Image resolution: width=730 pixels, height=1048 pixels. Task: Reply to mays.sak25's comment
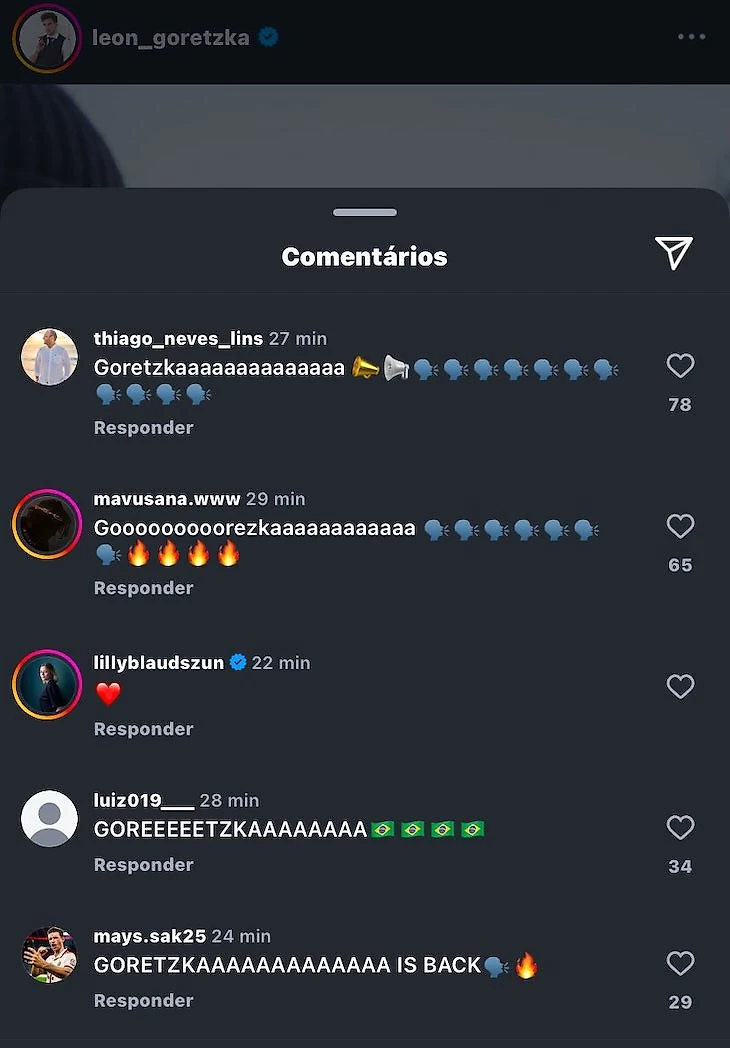(143, 1000)
